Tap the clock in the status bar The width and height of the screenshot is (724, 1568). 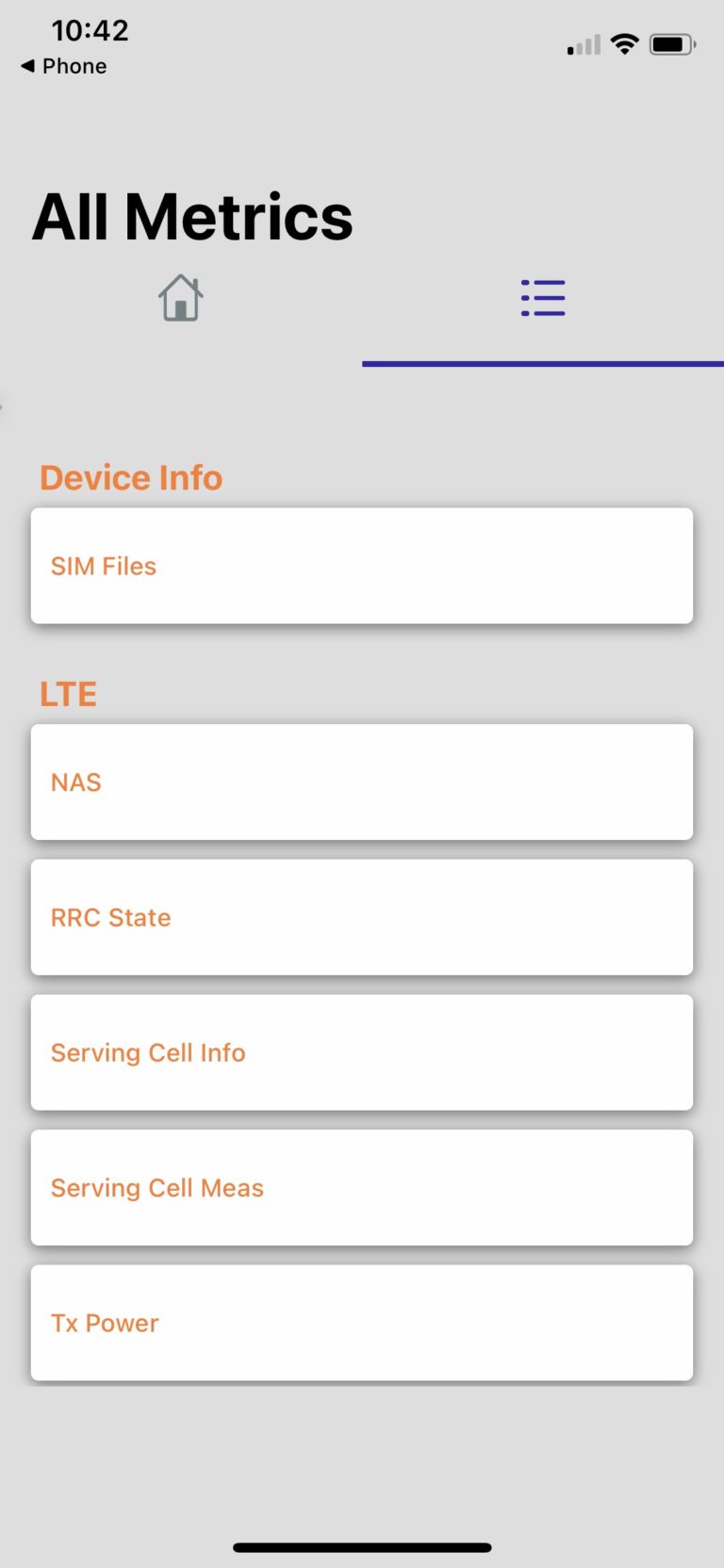(90, 30)
